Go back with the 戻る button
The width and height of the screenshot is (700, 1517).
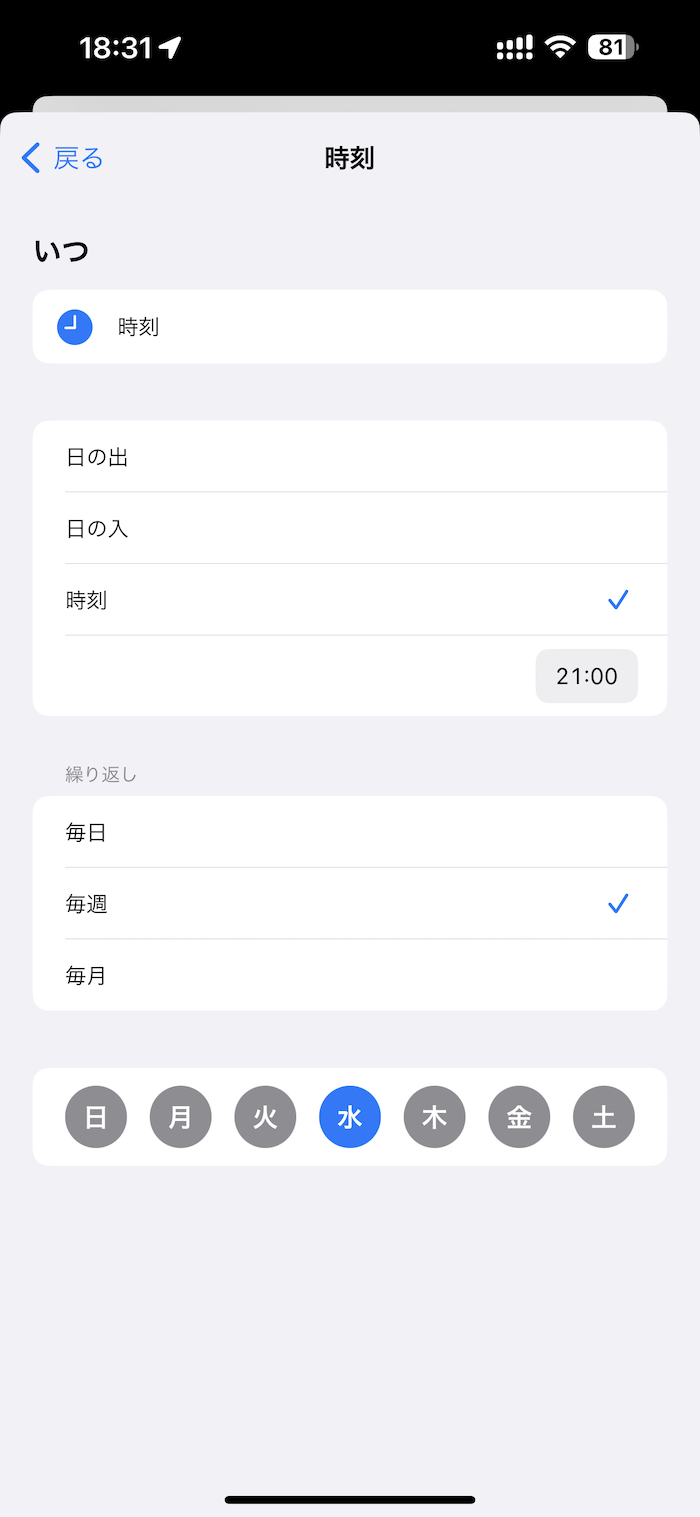pyautogui.click(x=62, y=158)
